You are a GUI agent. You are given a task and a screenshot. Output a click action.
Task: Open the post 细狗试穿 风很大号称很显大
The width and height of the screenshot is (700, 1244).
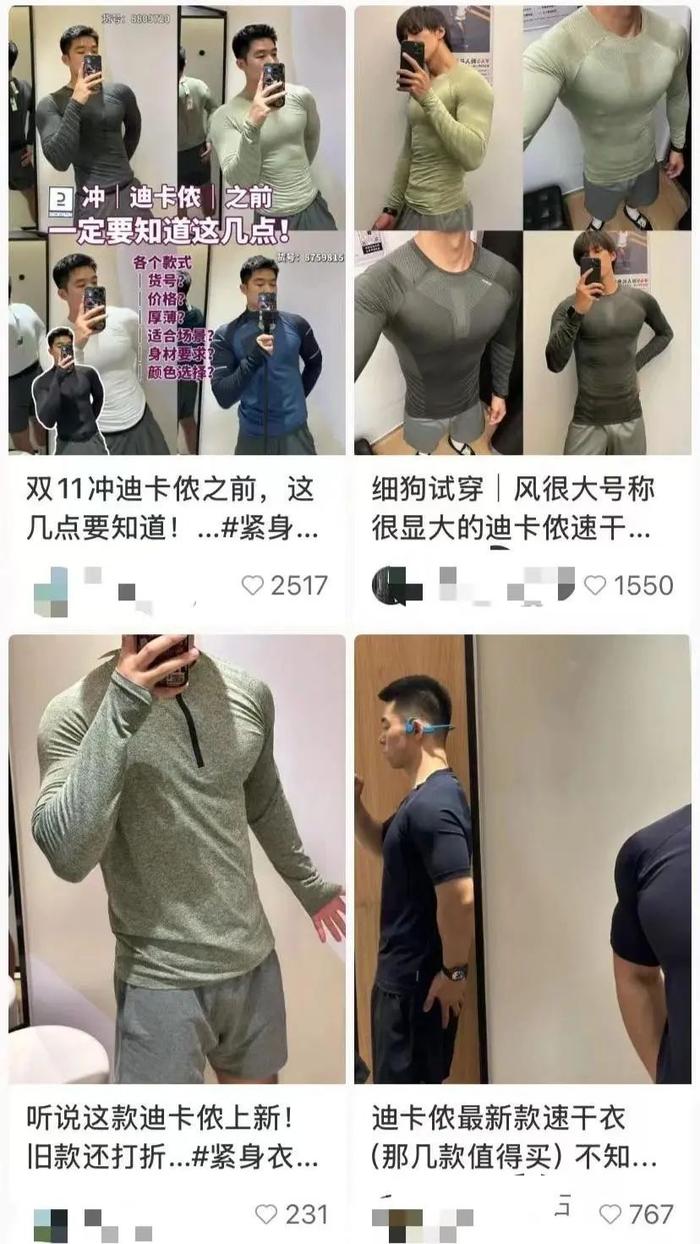point(523,230)
